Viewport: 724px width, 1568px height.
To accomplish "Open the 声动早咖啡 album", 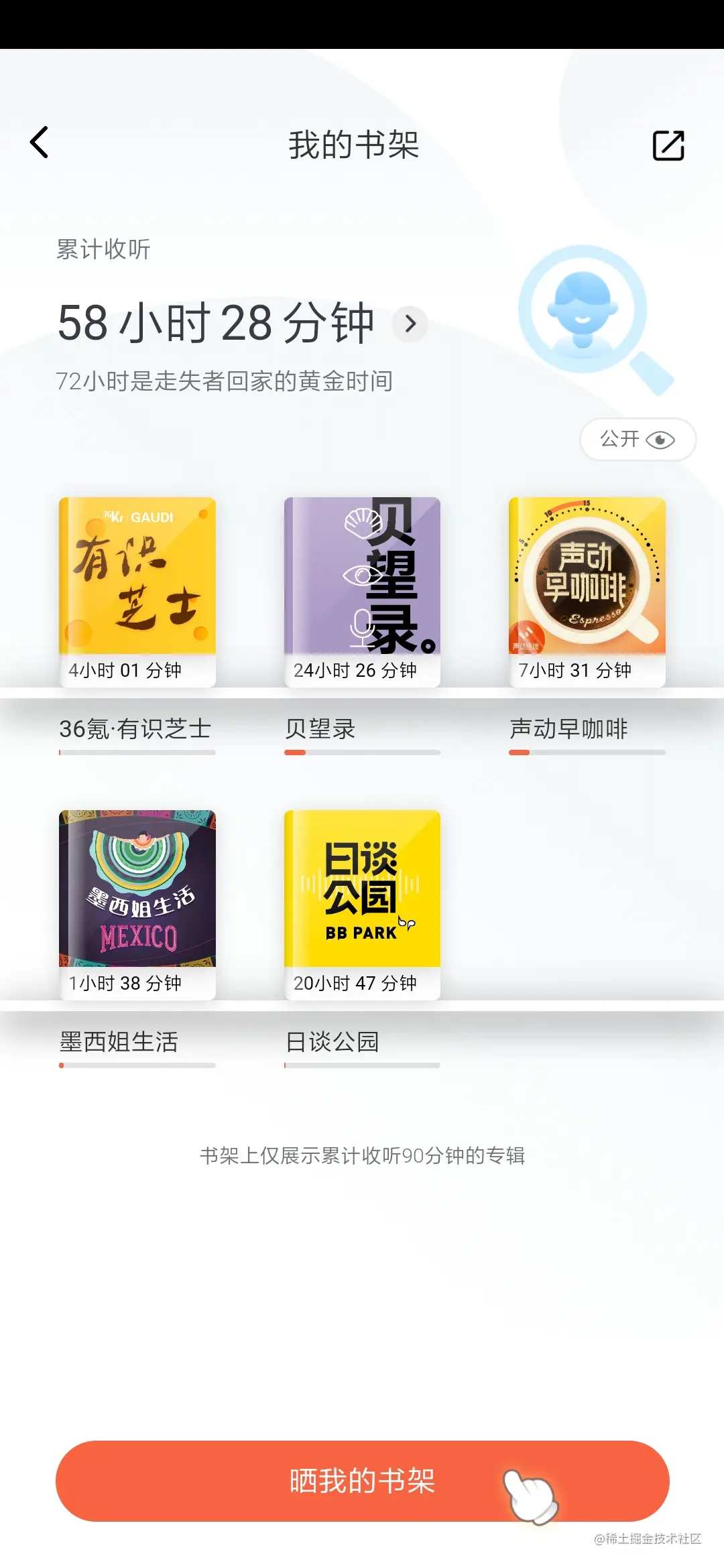I will [587, 576].
